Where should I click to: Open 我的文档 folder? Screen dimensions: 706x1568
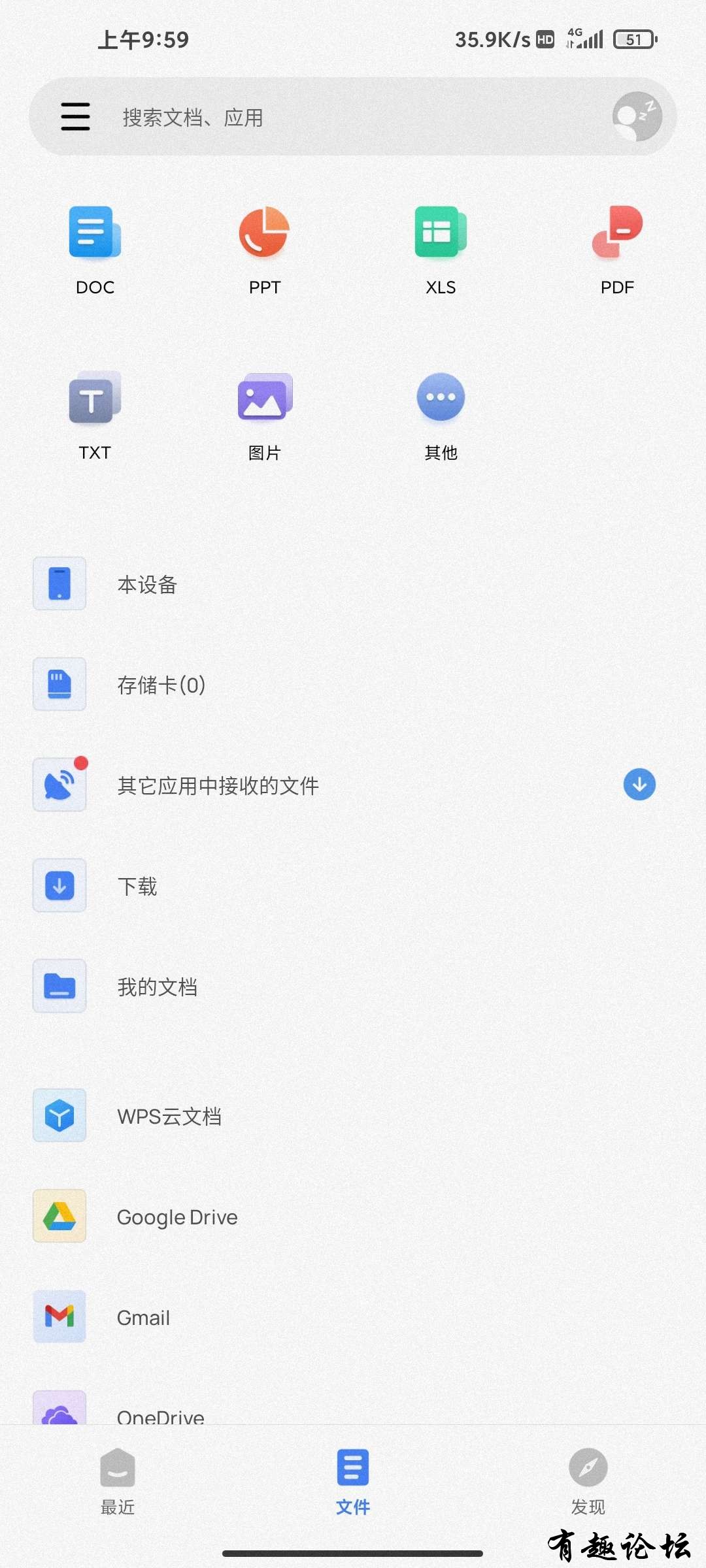pyautogui.click(x=157, y=987)
